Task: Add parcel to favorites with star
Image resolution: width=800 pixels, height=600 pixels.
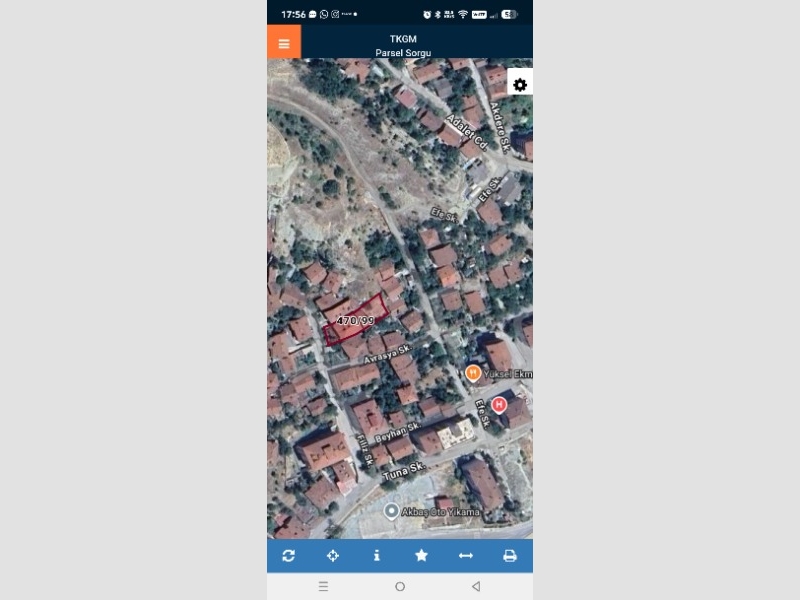Action: [421, 556]
